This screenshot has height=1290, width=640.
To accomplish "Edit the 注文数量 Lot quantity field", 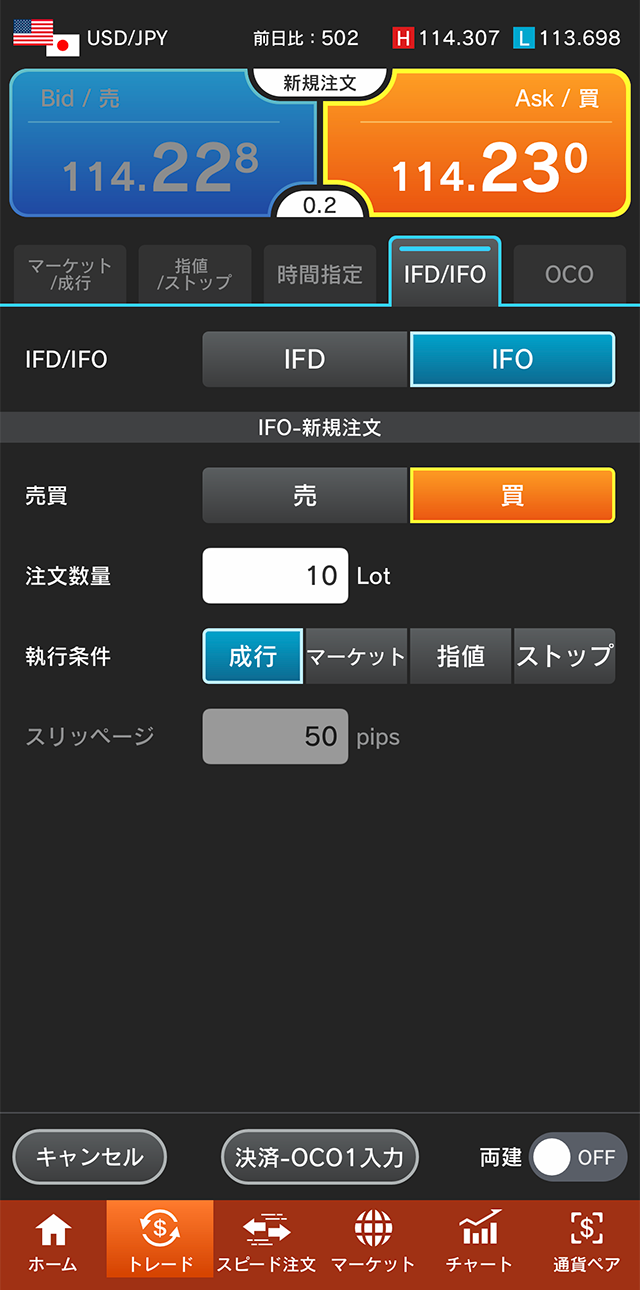I will 275,576.
